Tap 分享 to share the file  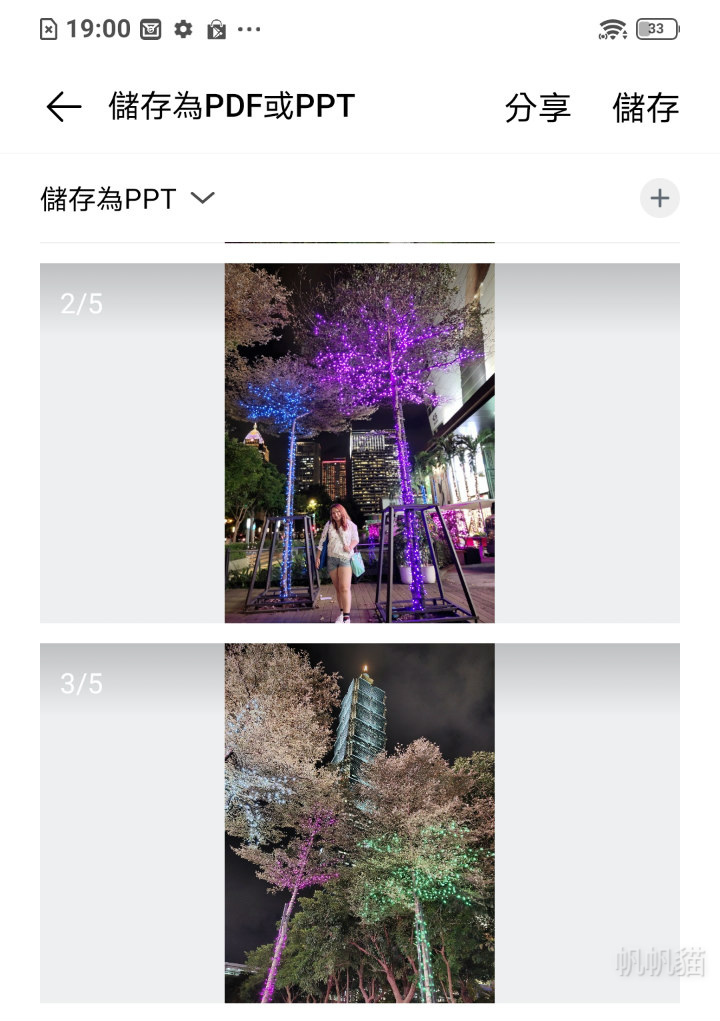pyautogui.click(x=537, y=107)
